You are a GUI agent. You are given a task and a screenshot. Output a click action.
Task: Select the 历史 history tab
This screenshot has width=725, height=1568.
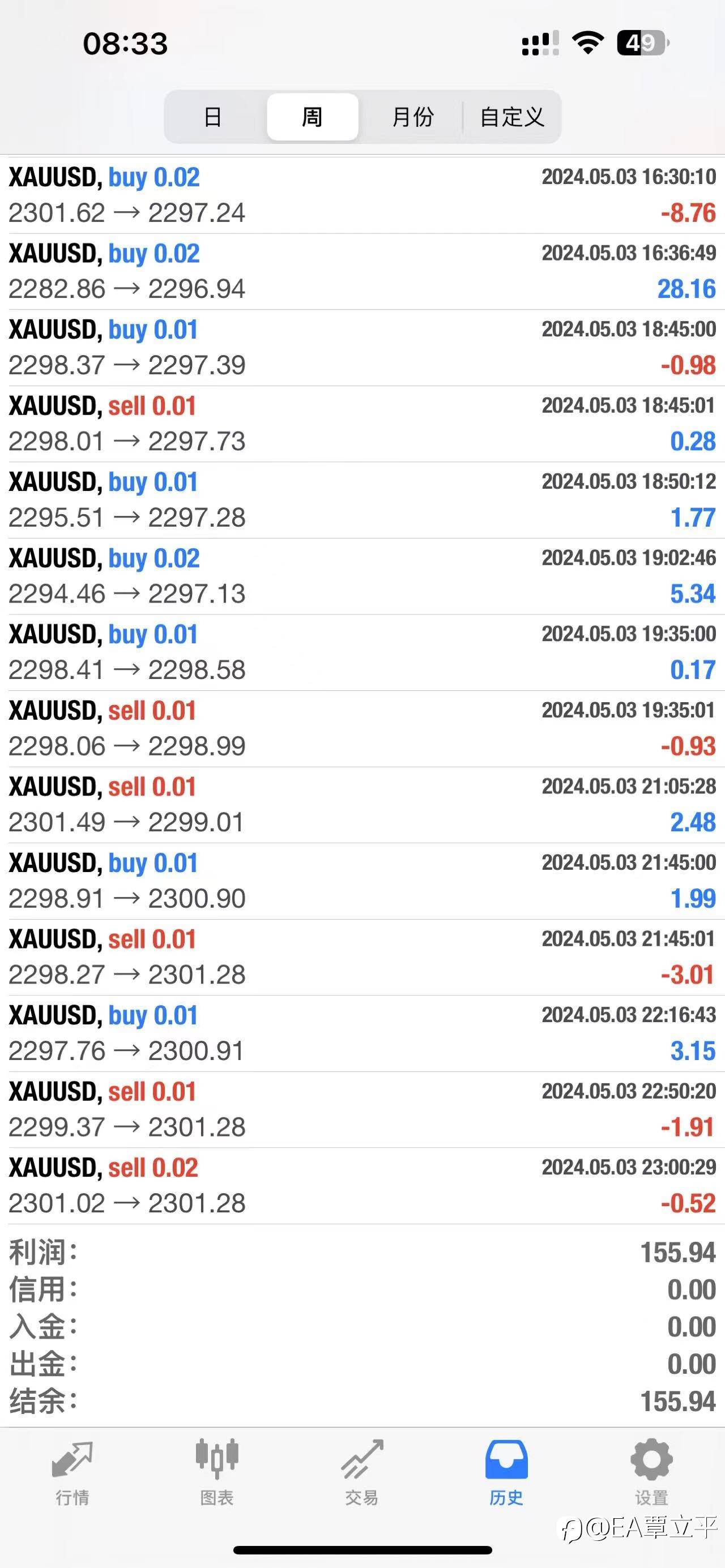[x=506, y=1471]
